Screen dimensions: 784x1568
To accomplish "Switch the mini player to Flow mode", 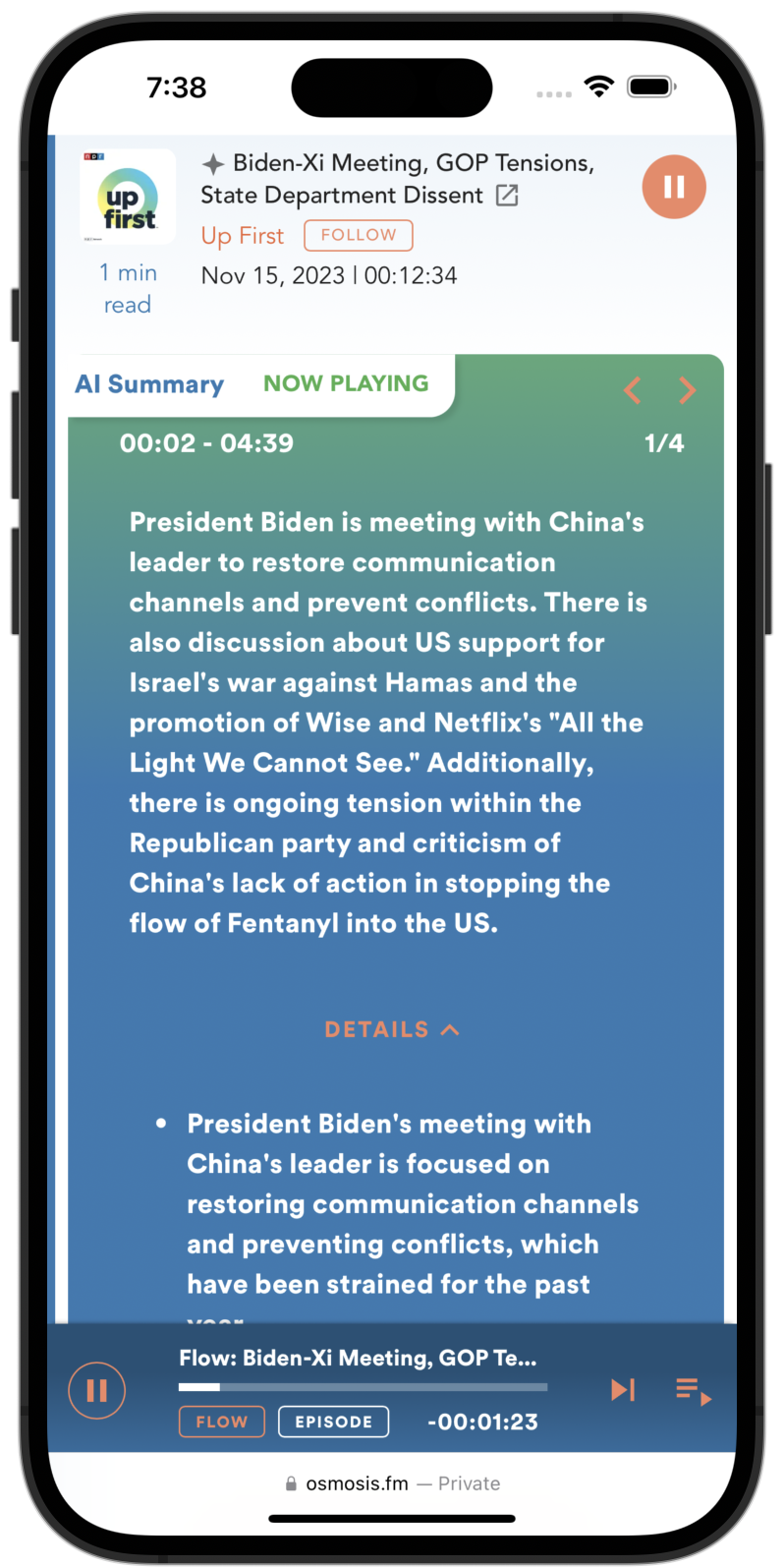I will click(221, 1422).
